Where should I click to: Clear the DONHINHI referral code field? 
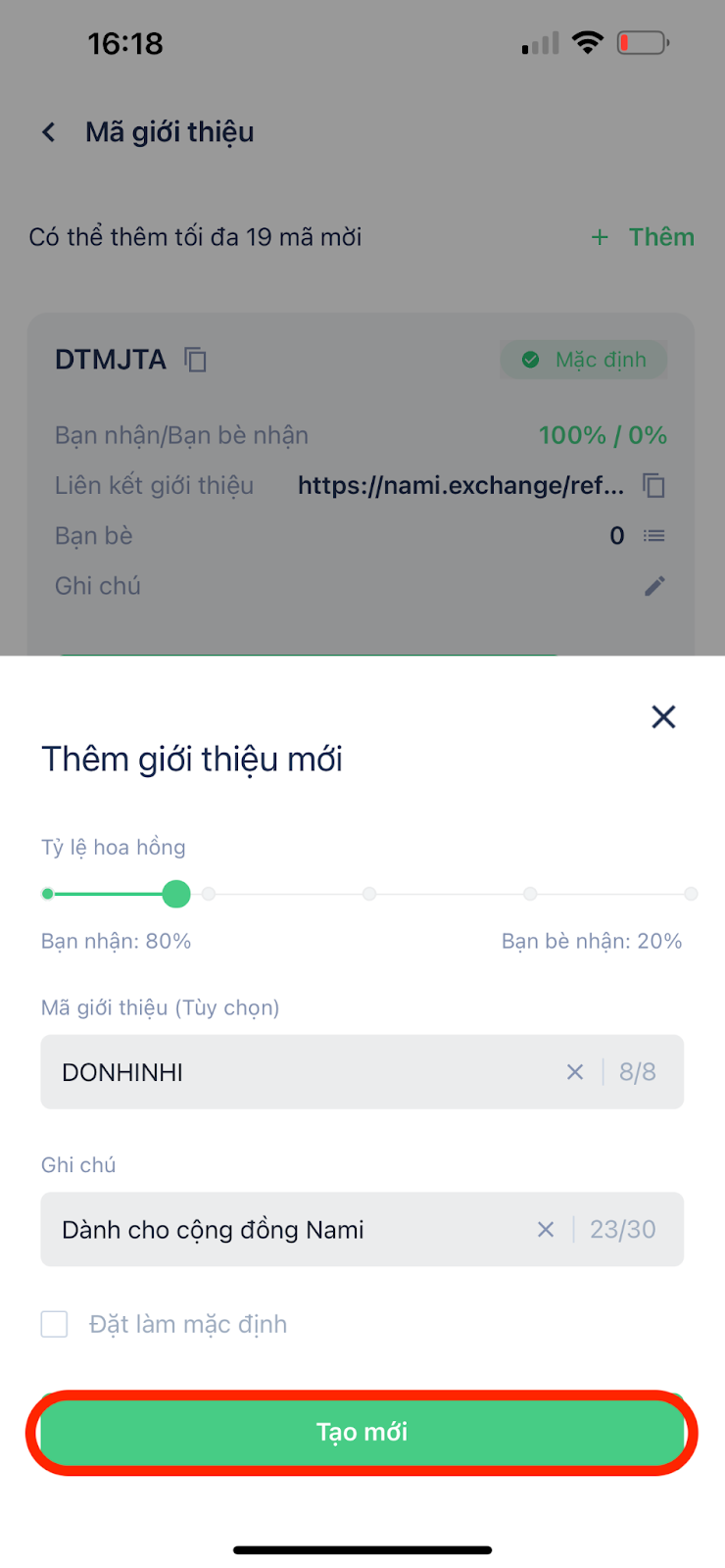coord(575,1072)
